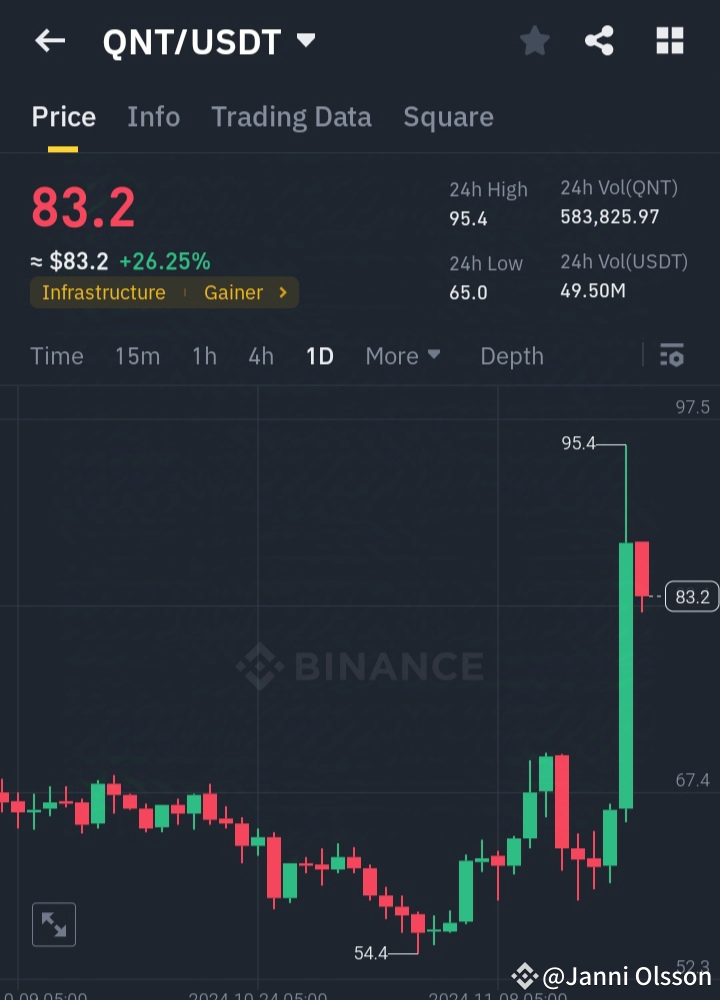This screenshot has height=1000, width=720.
Task: Toggle the 1D timeframe
Action: pos(319,356)
